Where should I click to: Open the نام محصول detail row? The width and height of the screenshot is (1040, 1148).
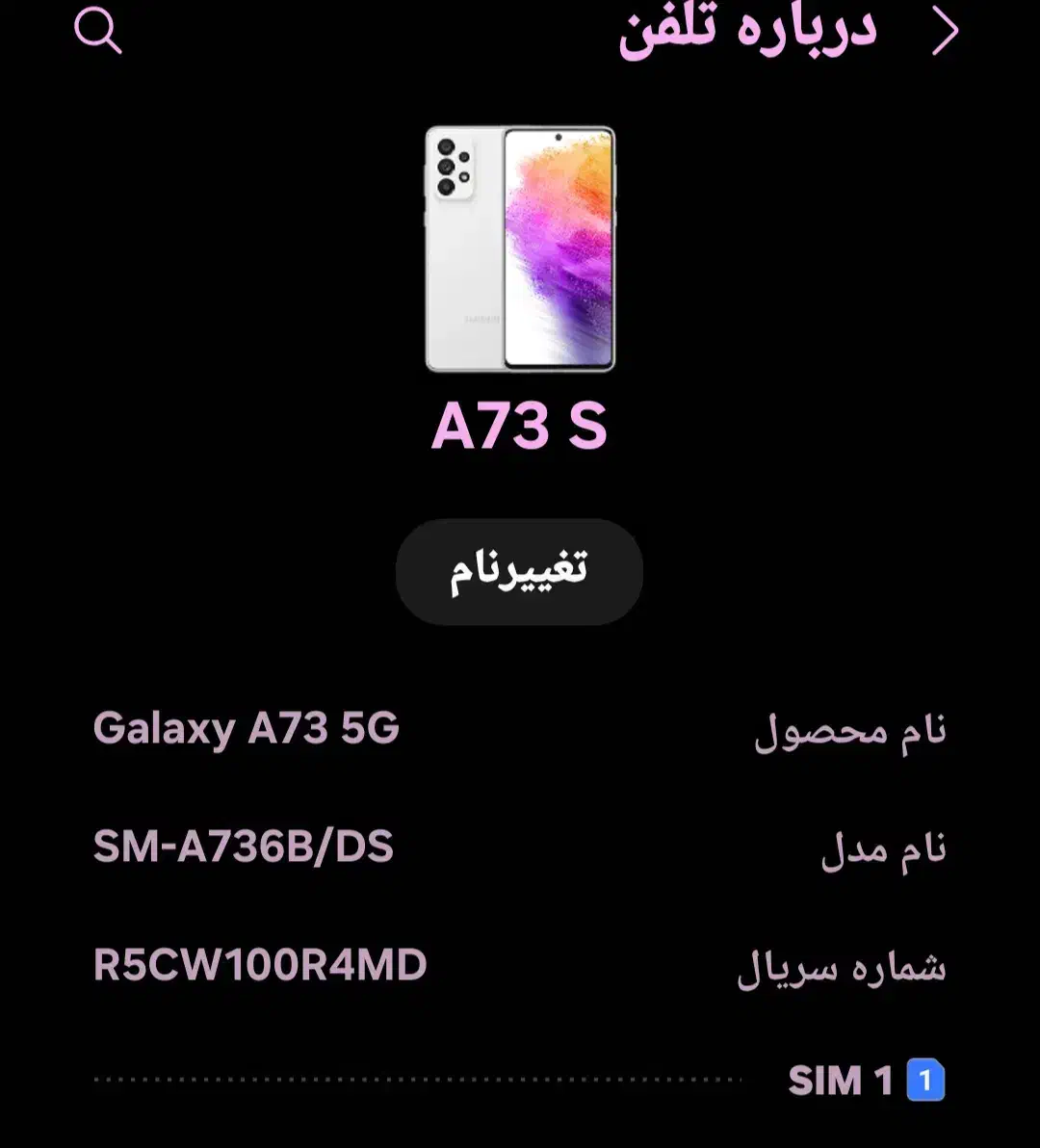tap(520, 730)
